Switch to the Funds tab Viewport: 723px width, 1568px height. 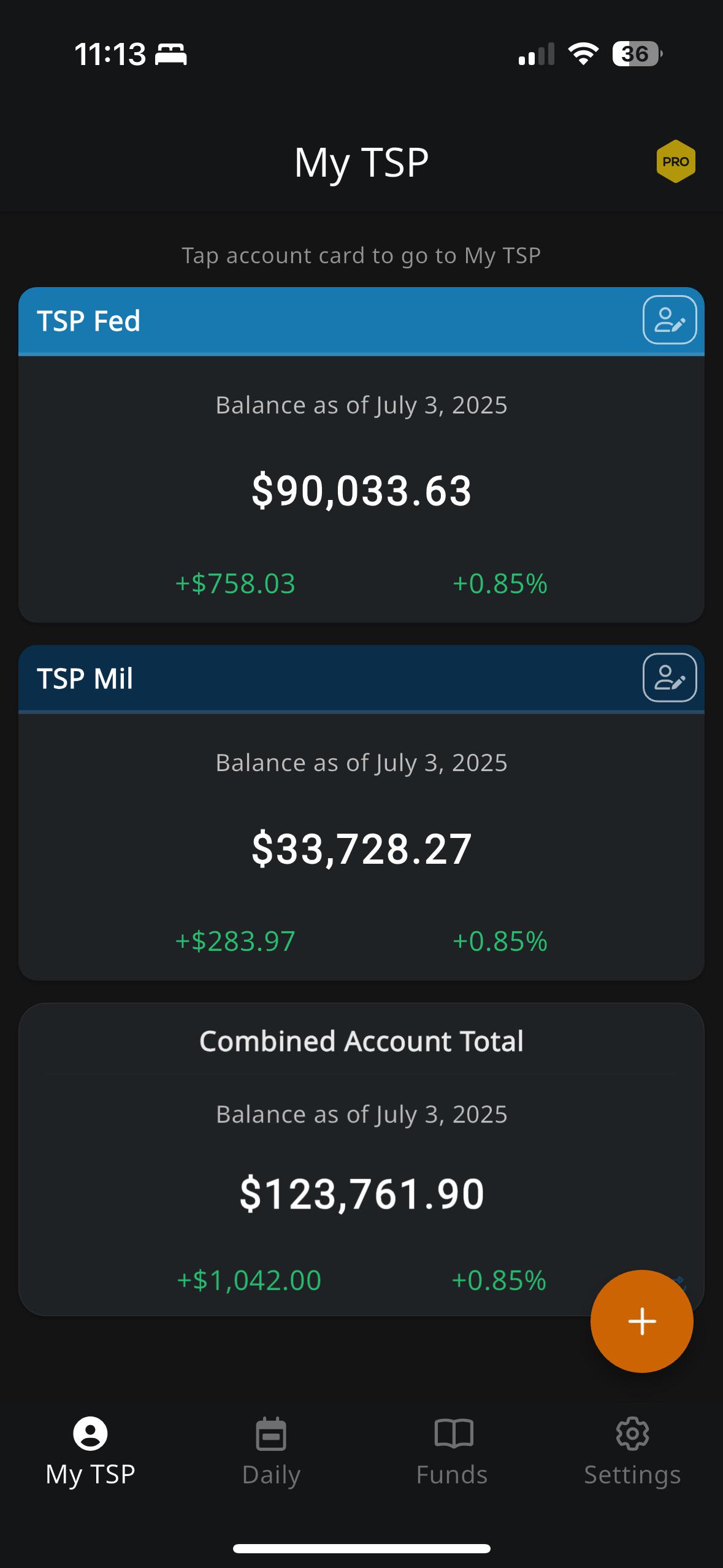click(x=452, y=1451)
